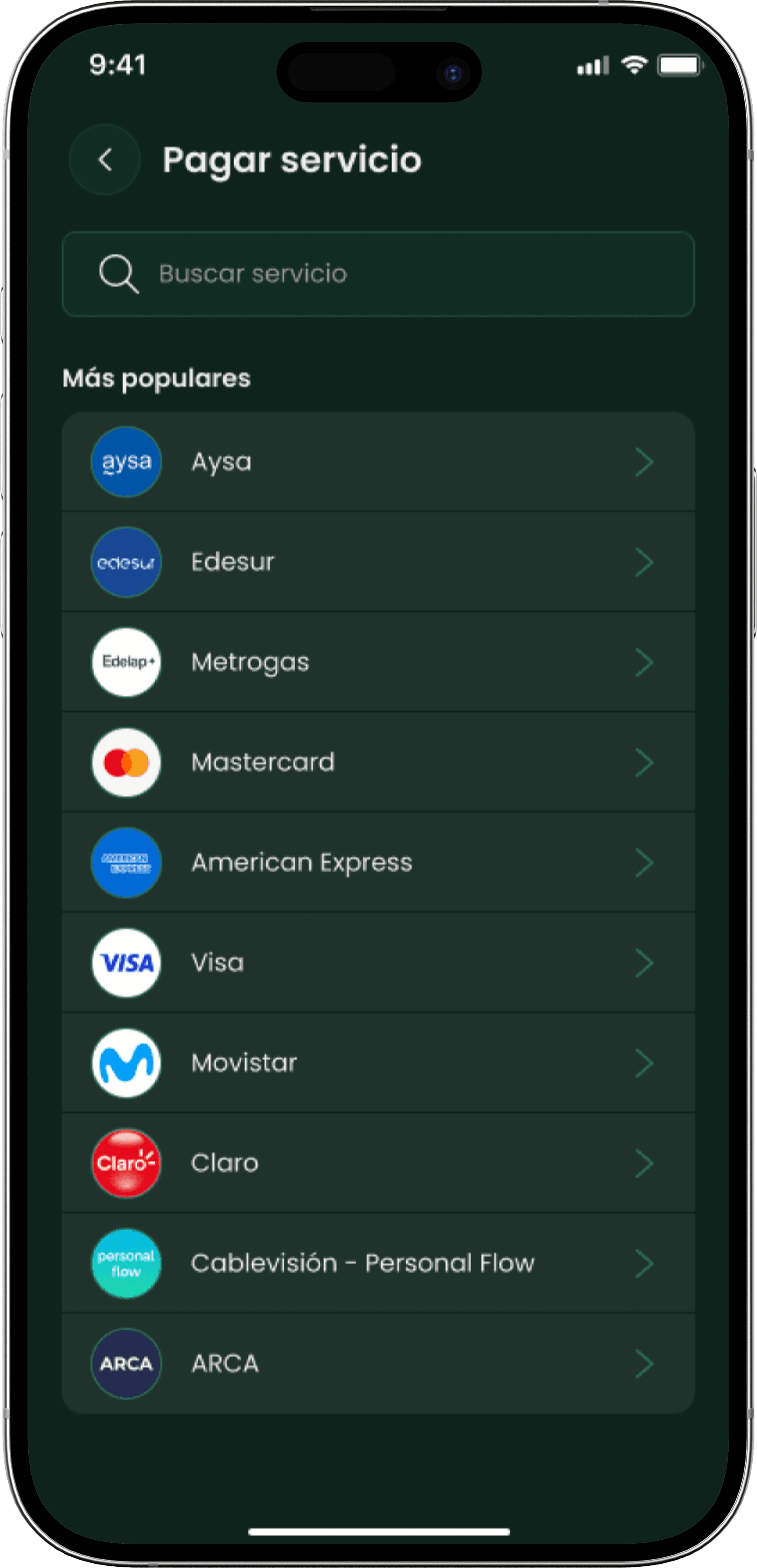Select the Aysa service logo
The width and height of the screenshot is (757, 1568).
click(x=126, y=462)
